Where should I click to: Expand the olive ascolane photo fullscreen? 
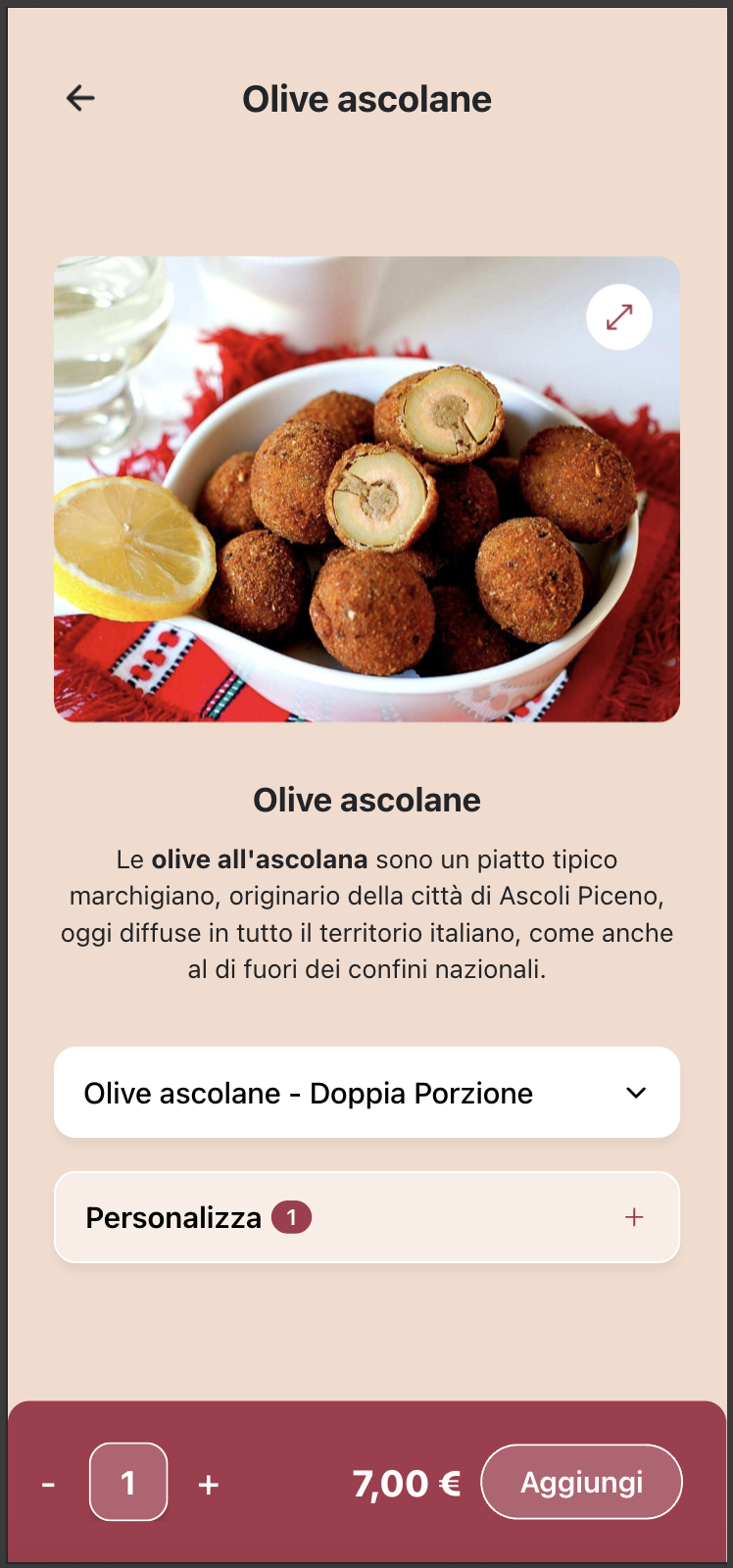click(x=619, y=318)
